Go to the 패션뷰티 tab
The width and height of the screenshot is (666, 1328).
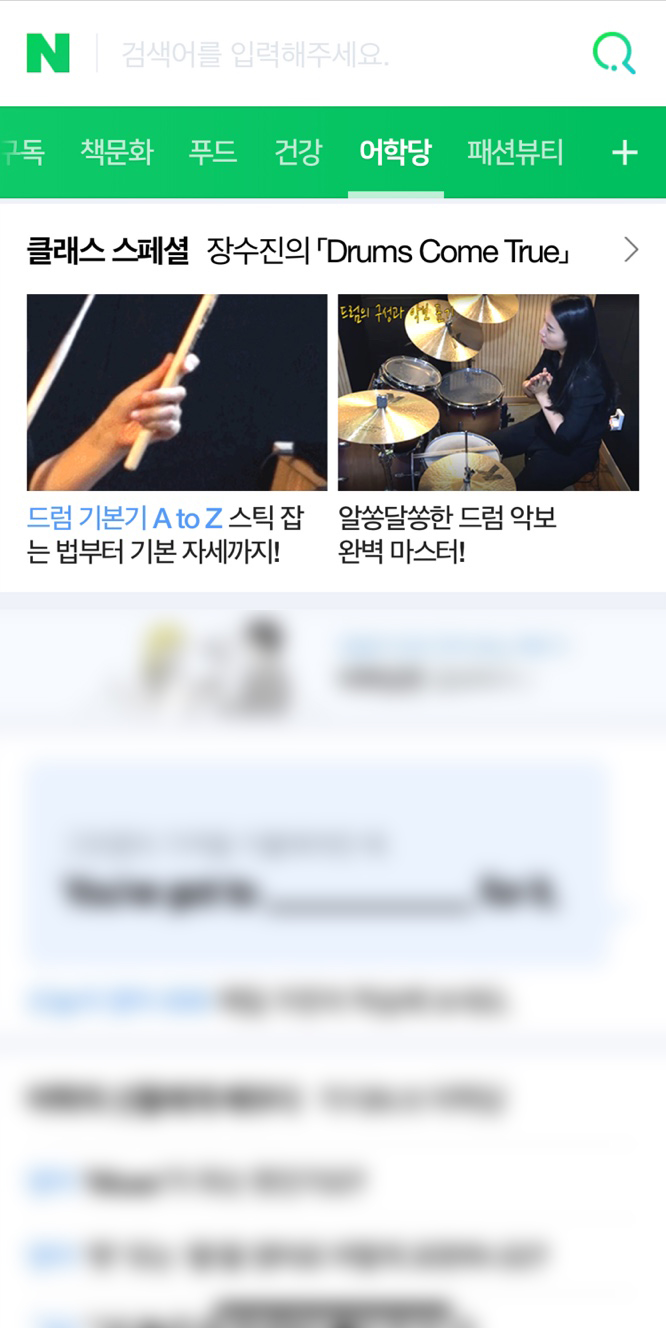(x=515, y=153)
